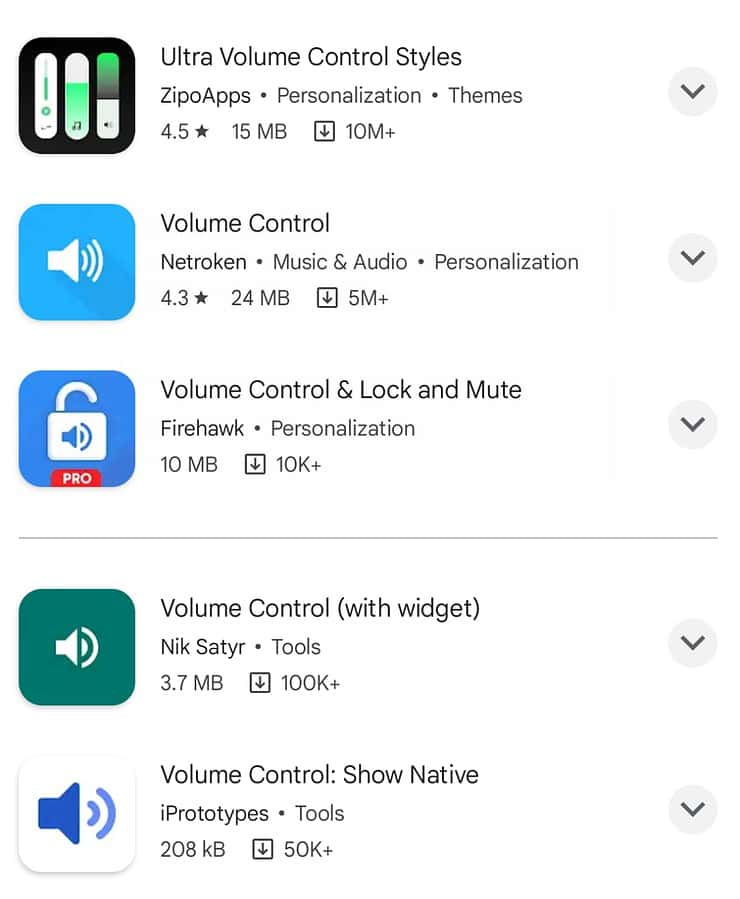Tap the blue Volume Control app icon by Netroken
The image size is (740, 899).
(76, 262)
